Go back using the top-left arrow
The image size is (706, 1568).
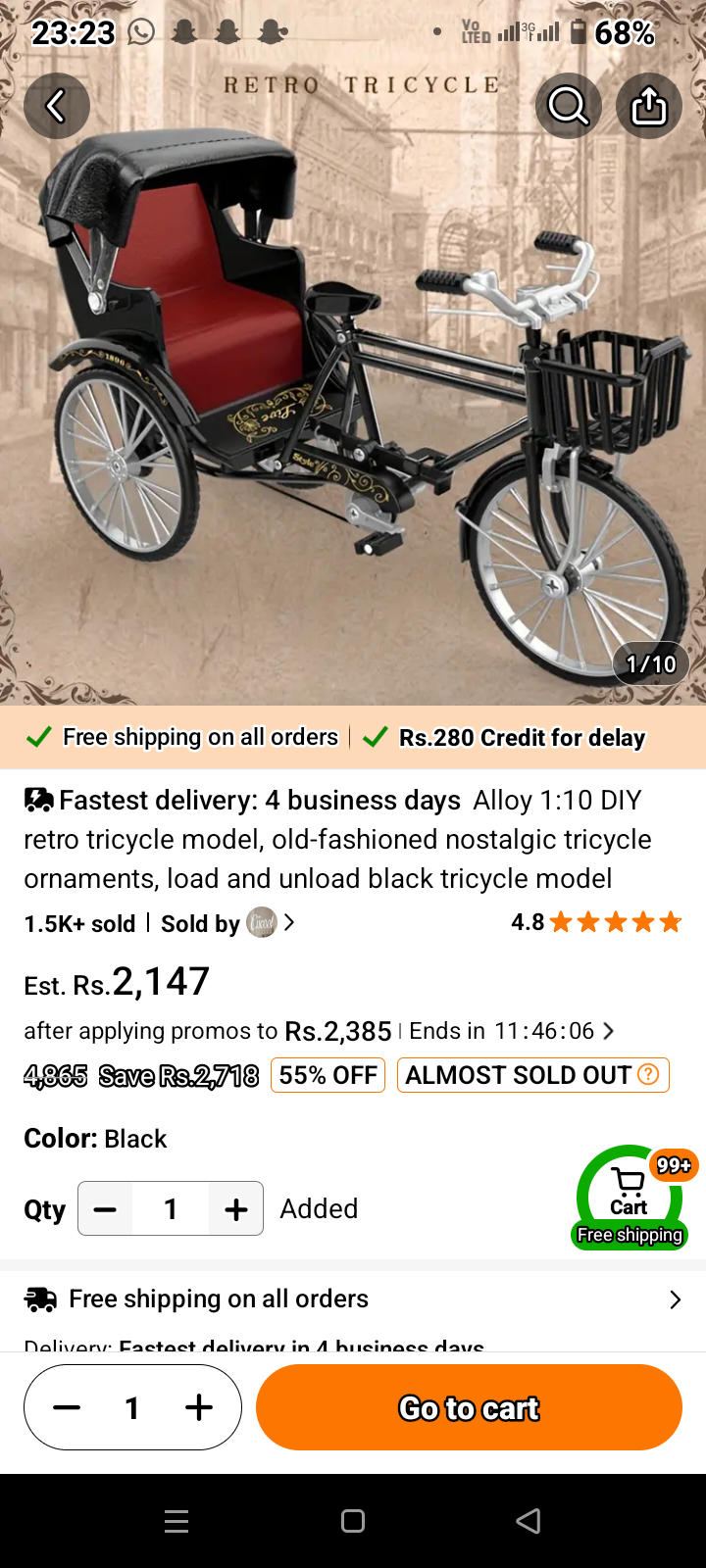pyautogui.click(x=56, y=106)
